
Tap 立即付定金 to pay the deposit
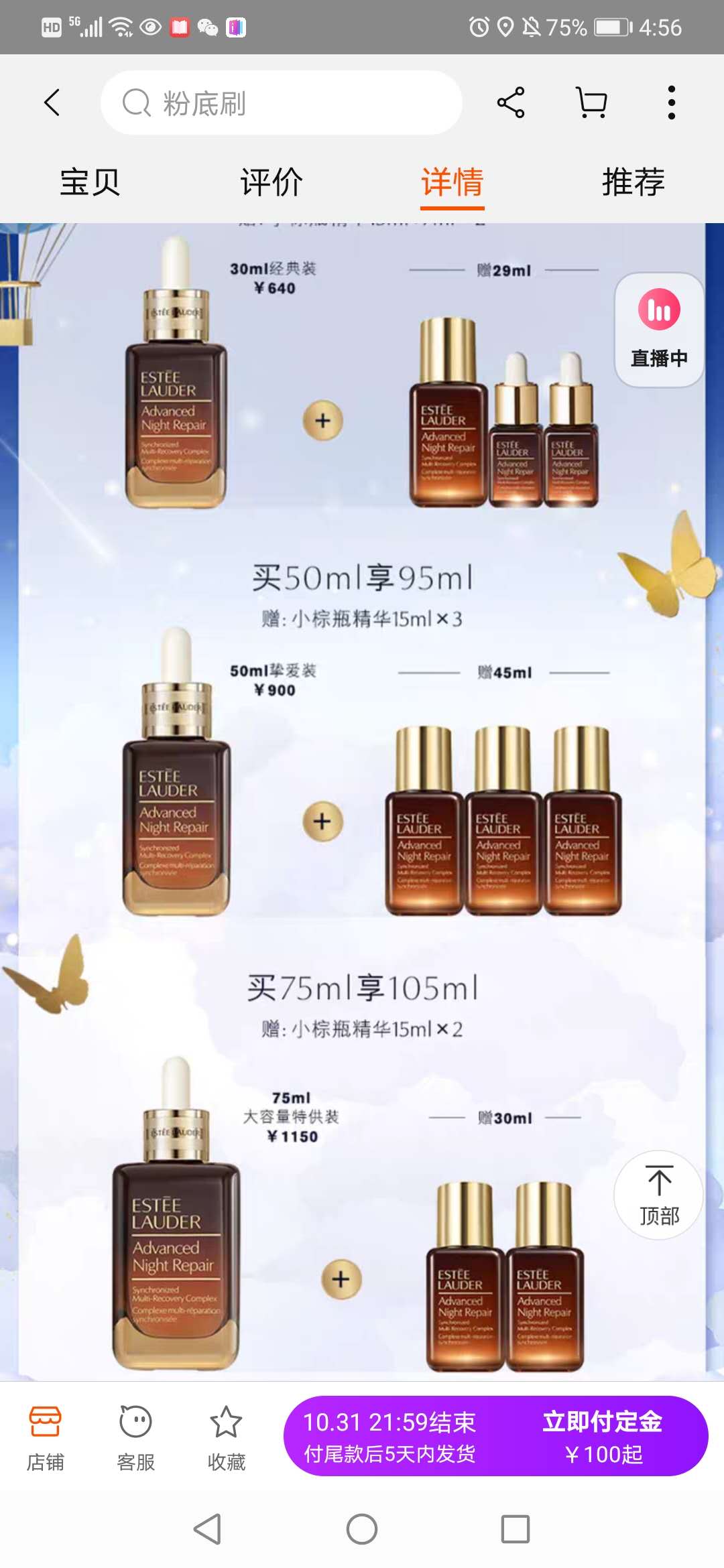(x=602, y=1435)
